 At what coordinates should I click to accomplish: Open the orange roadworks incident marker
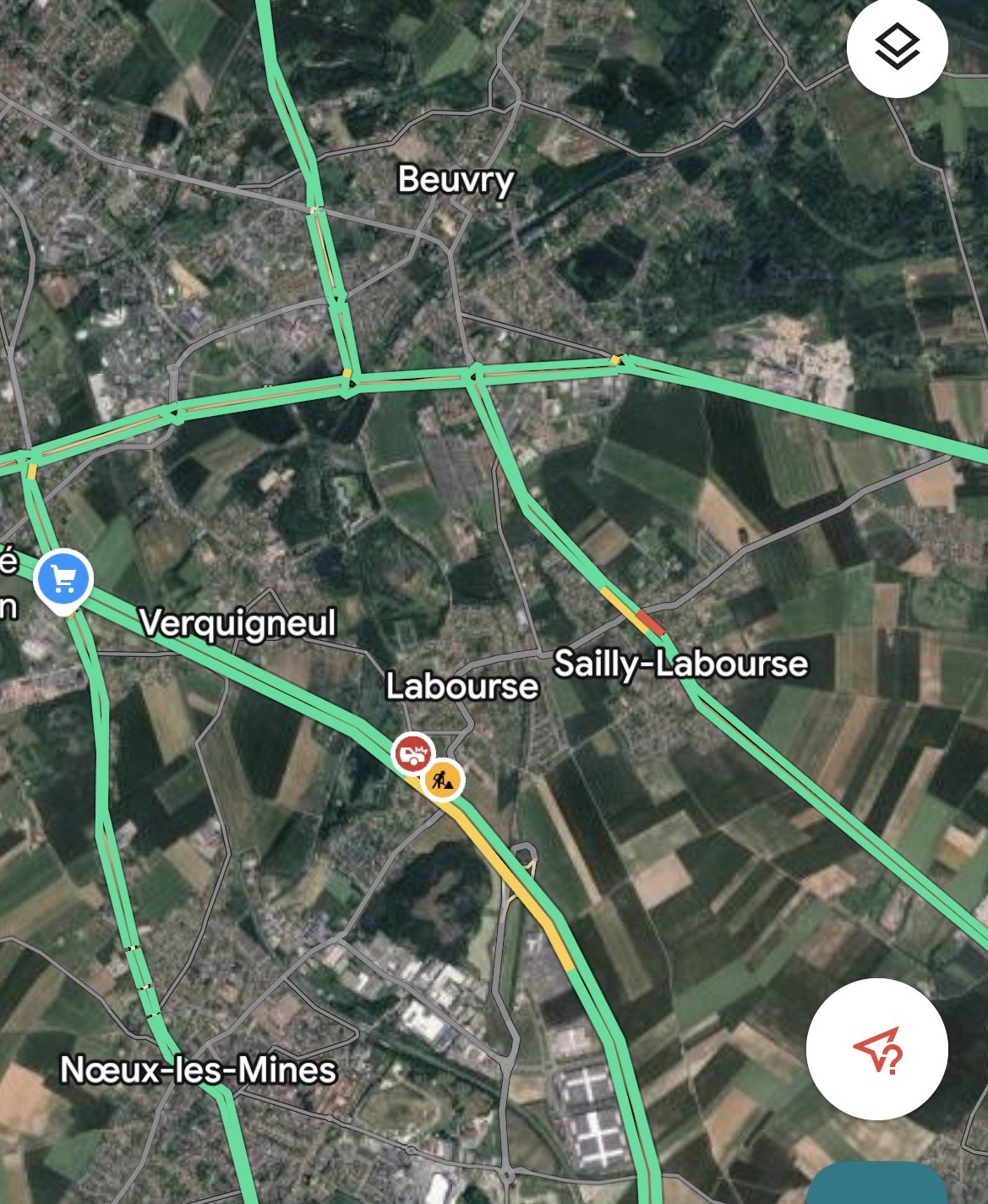point(443,778)
